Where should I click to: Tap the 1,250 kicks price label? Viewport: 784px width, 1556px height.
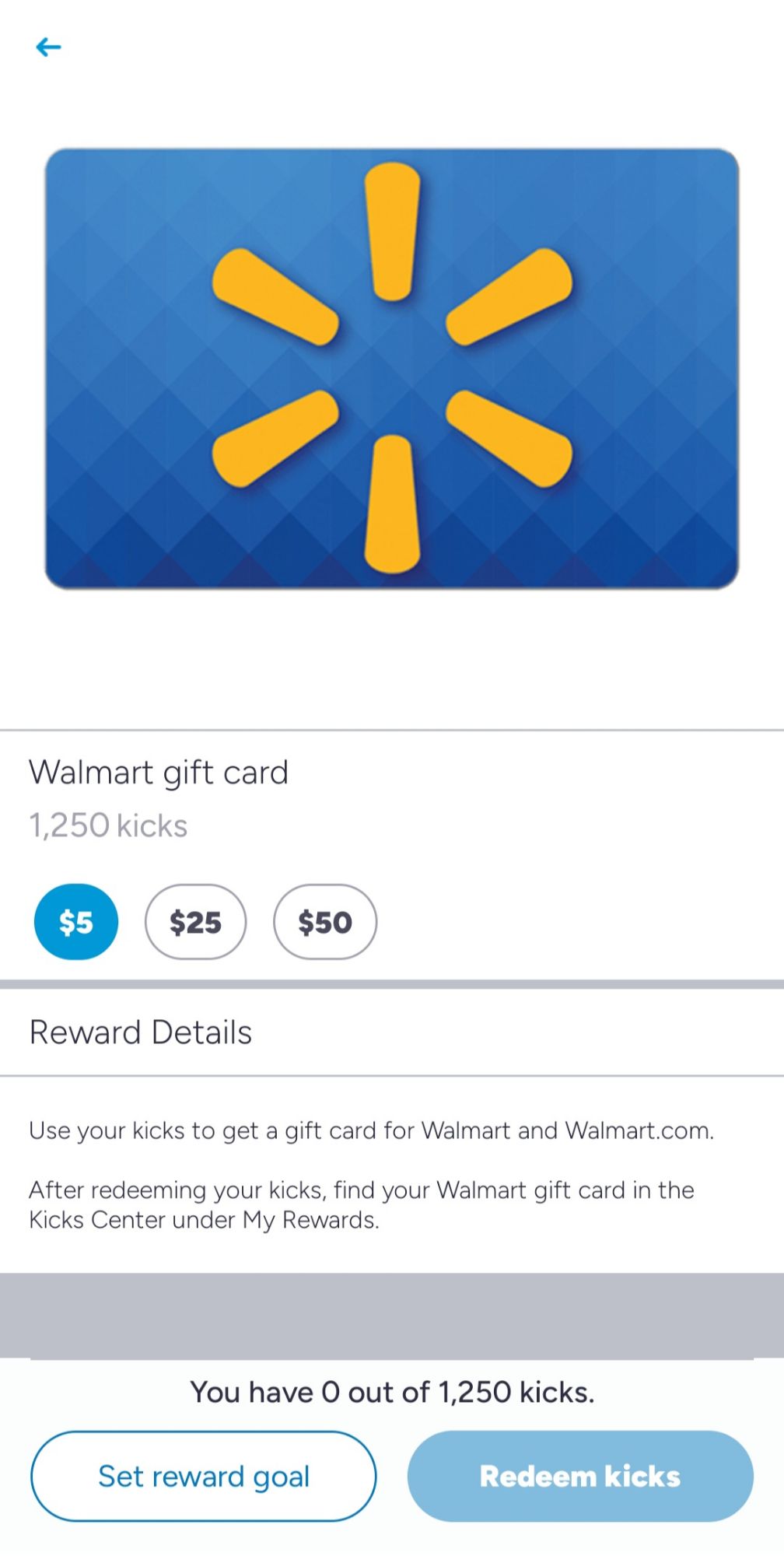click(108, 827)
